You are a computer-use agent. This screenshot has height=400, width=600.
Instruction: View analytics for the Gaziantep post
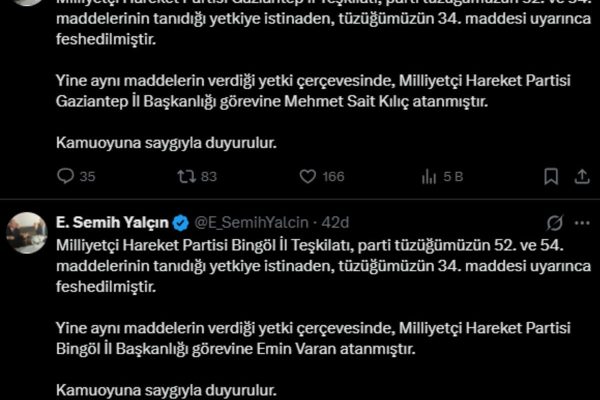[430, 177]
